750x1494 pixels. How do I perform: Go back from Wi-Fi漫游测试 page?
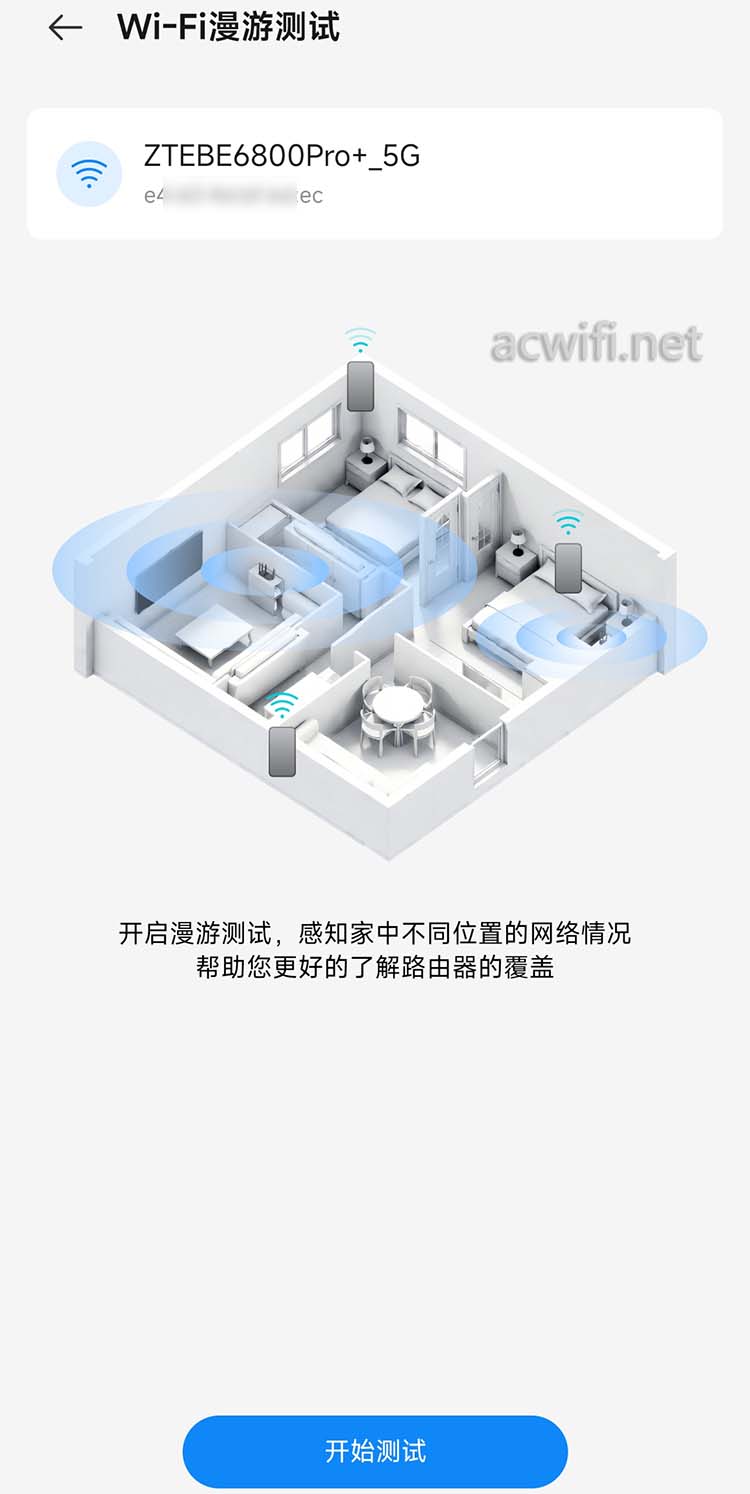click(65, 28)
